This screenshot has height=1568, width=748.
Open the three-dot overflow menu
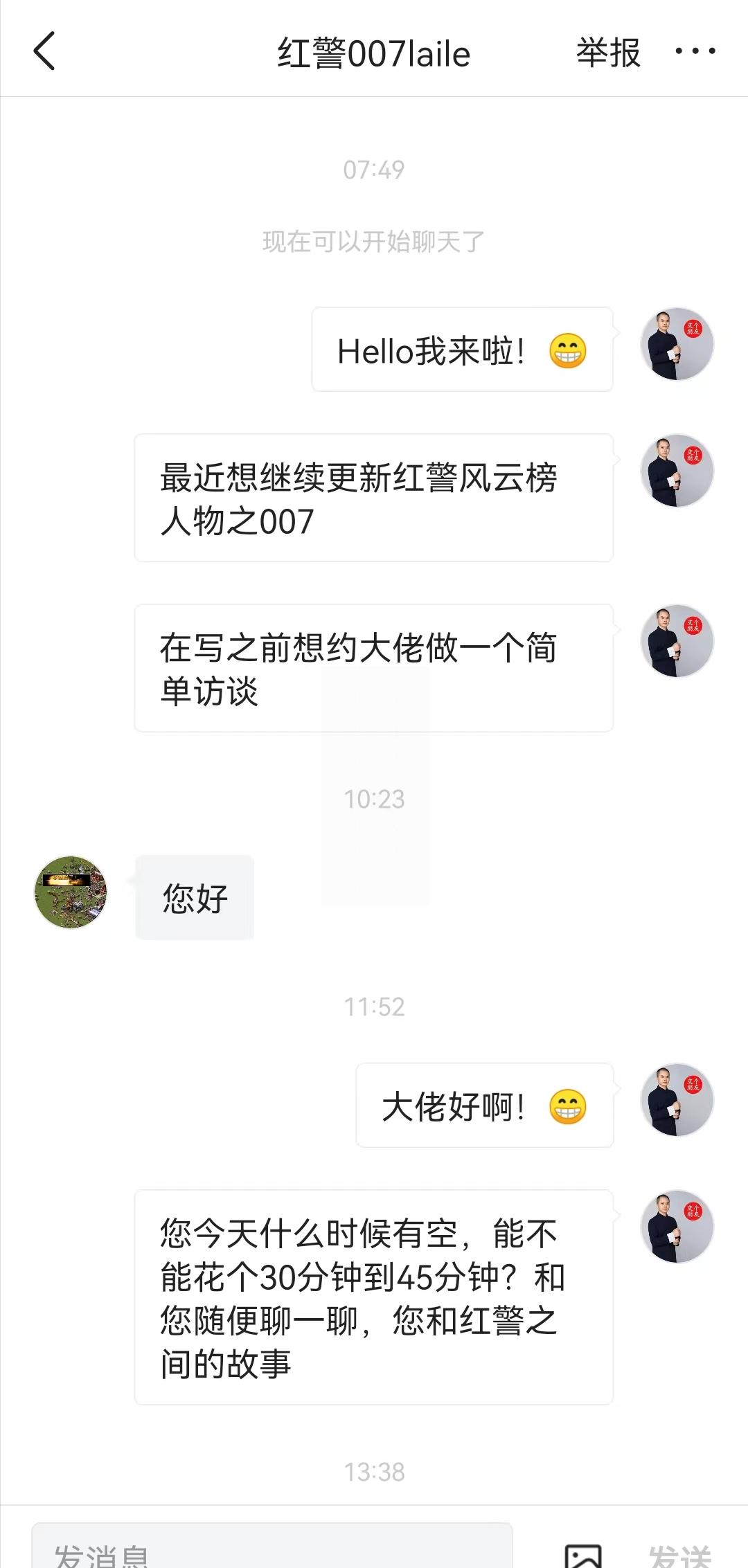pyautogui.click(x=695, y=52)
